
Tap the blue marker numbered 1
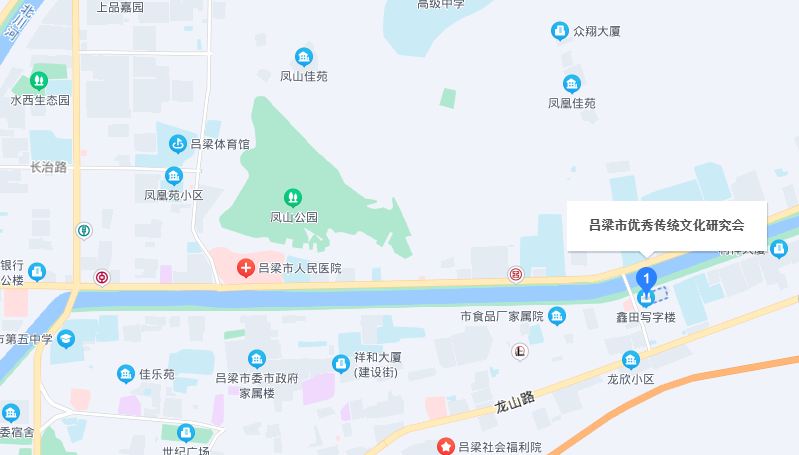(647, 276)
